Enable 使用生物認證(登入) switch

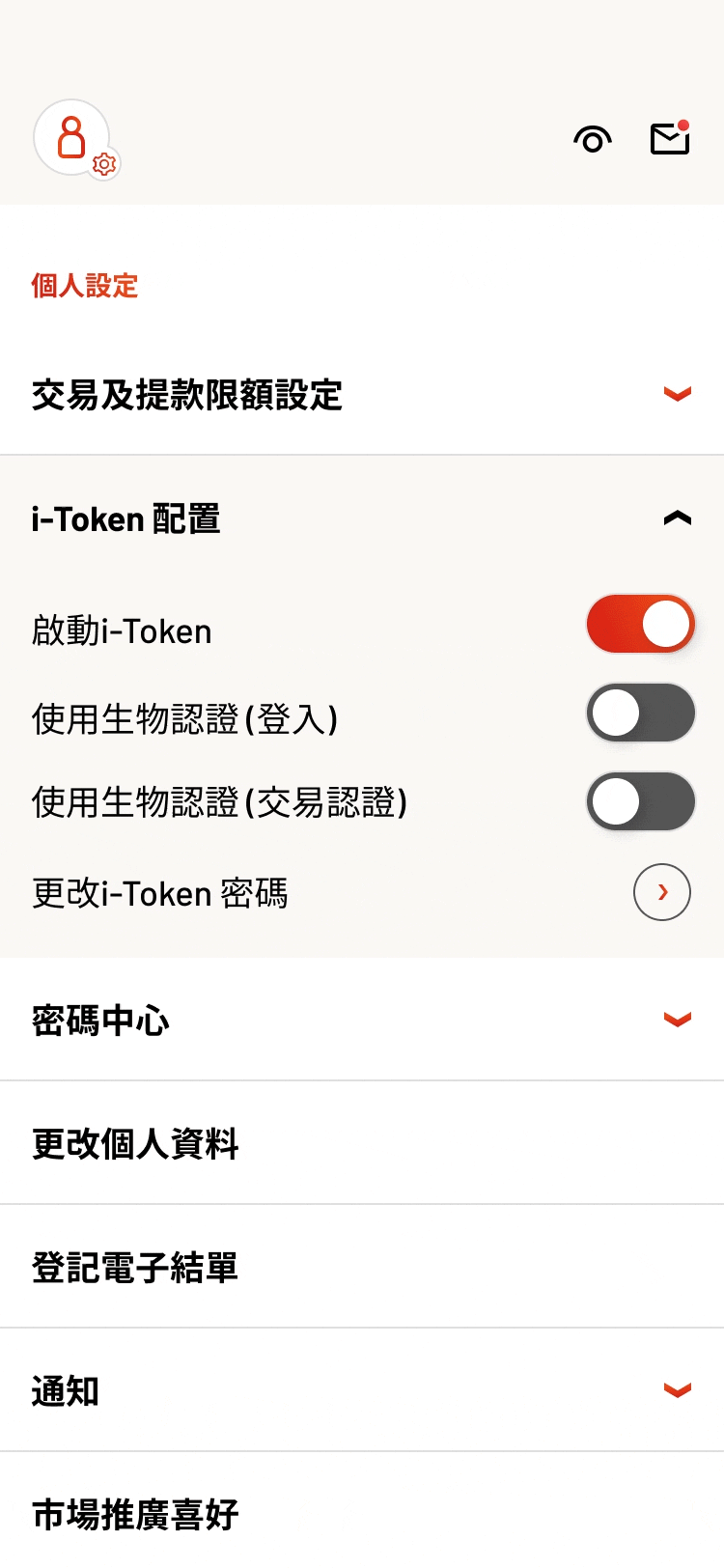tap(641, 713)
